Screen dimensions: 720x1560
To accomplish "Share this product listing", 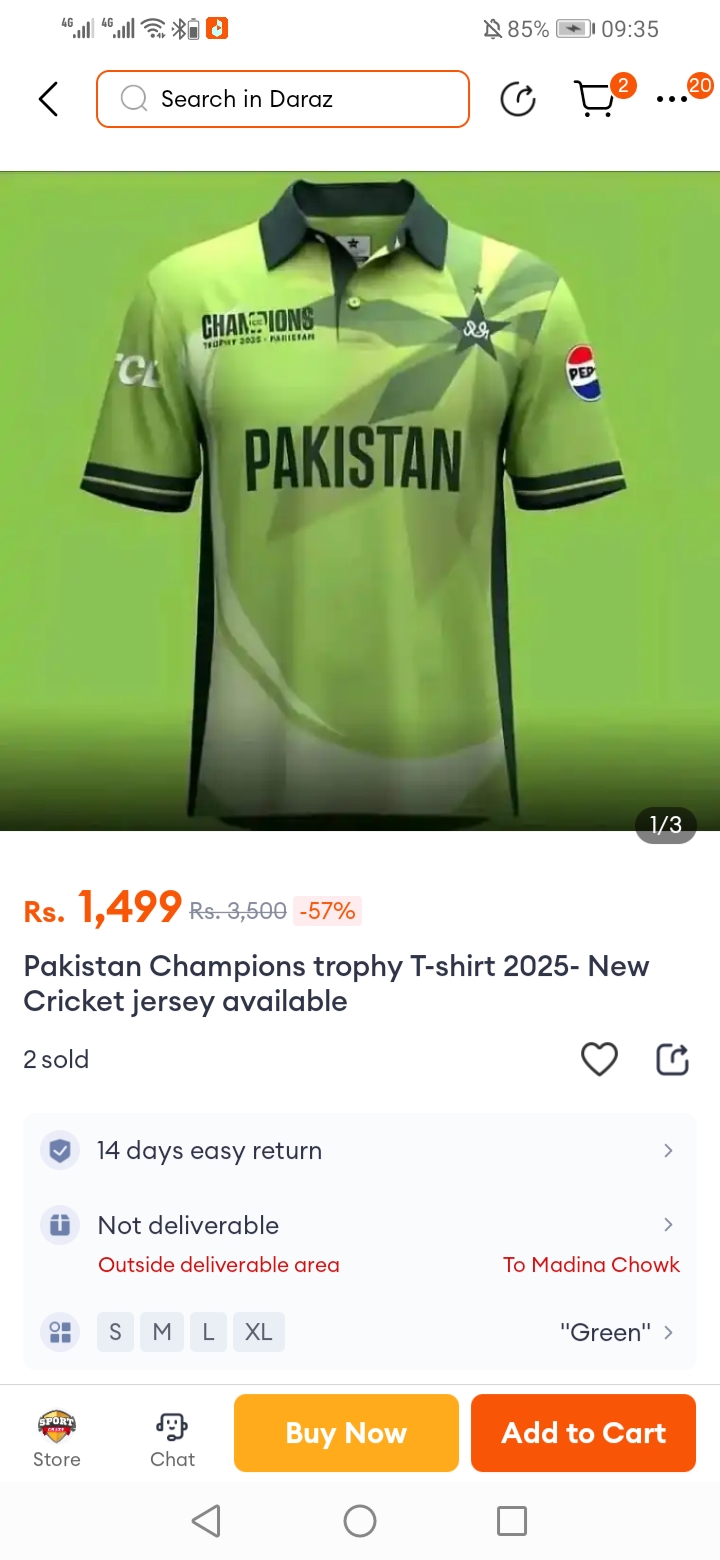I will click(672, 1059).
